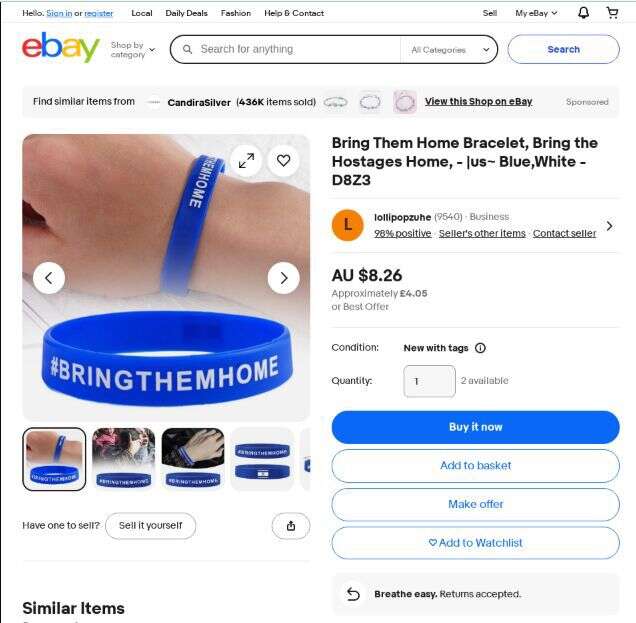Viewport: 636px width, 623px height.
Task: Share this listing
Action: click(x=291, y=526)
